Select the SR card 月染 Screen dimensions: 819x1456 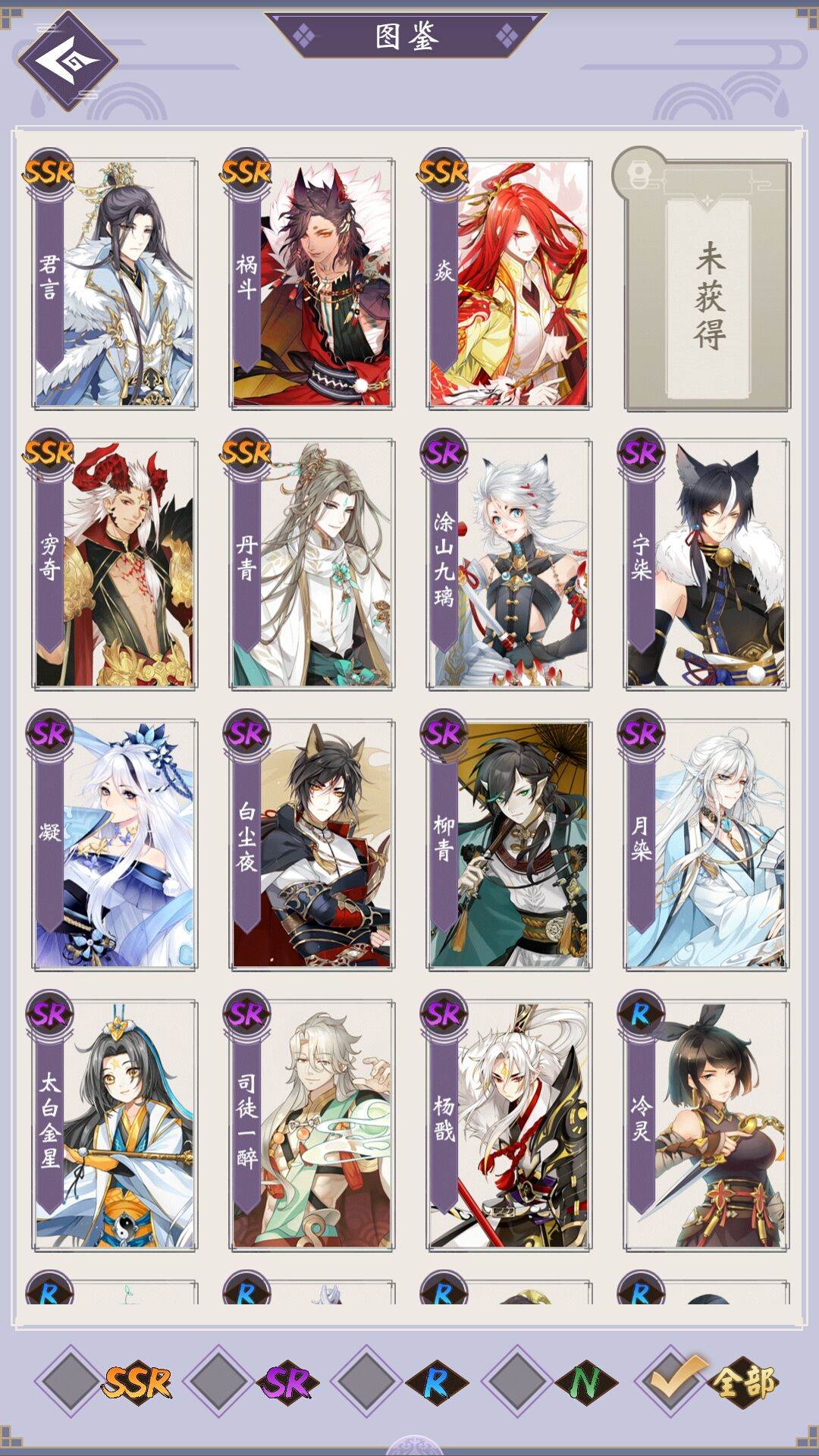point(706,843)
